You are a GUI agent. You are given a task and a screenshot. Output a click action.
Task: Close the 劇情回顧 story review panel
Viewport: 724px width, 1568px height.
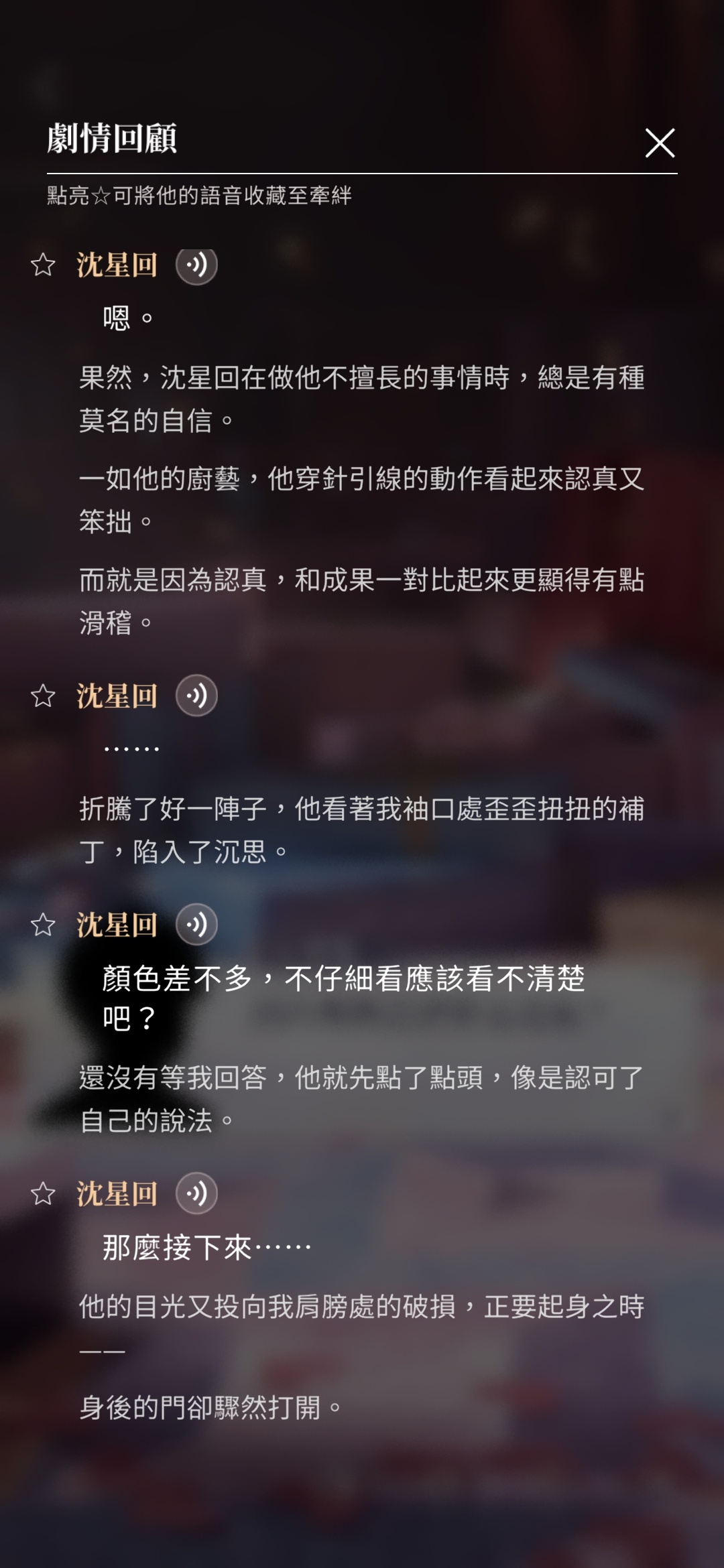660,143
